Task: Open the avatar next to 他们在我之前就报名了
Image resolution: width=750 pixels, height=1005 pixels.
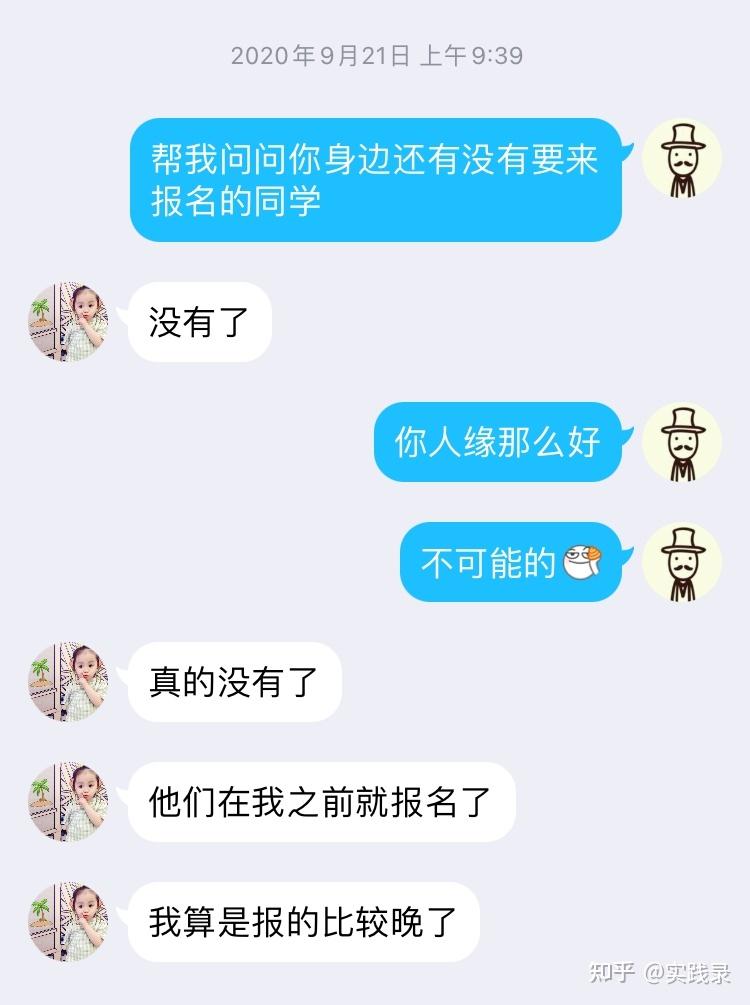Action: tap(67, 802)
